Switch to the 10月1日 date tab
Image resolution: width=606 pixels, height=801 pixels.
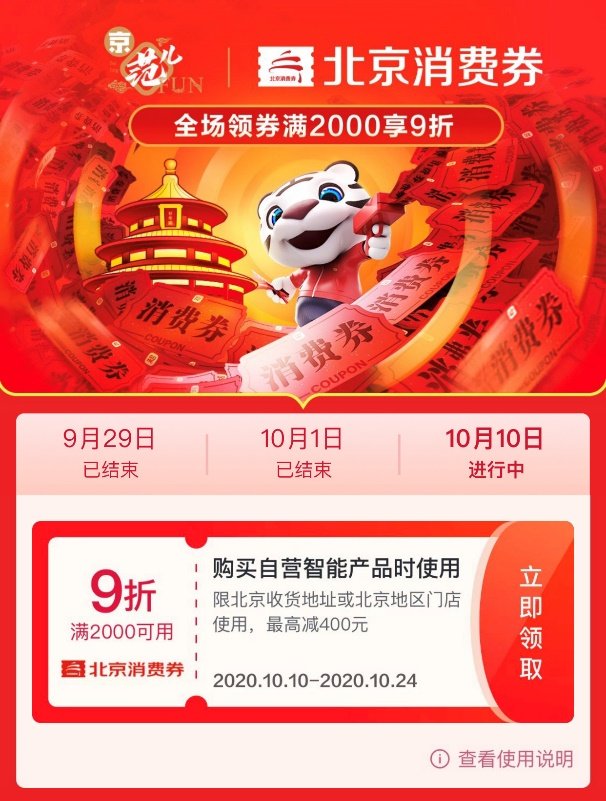302,453
